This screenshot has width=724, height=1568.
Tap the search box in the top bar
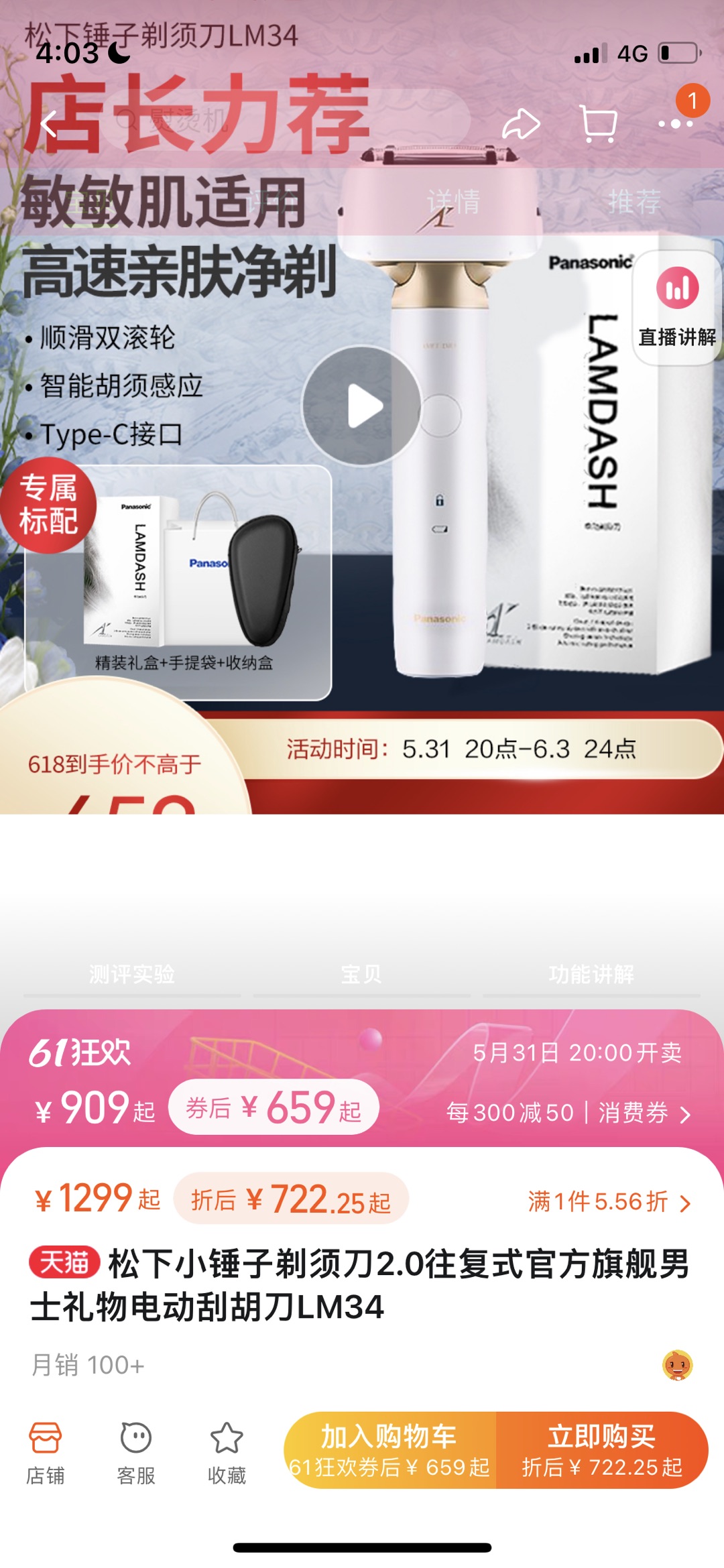click(x=282, y=121)
